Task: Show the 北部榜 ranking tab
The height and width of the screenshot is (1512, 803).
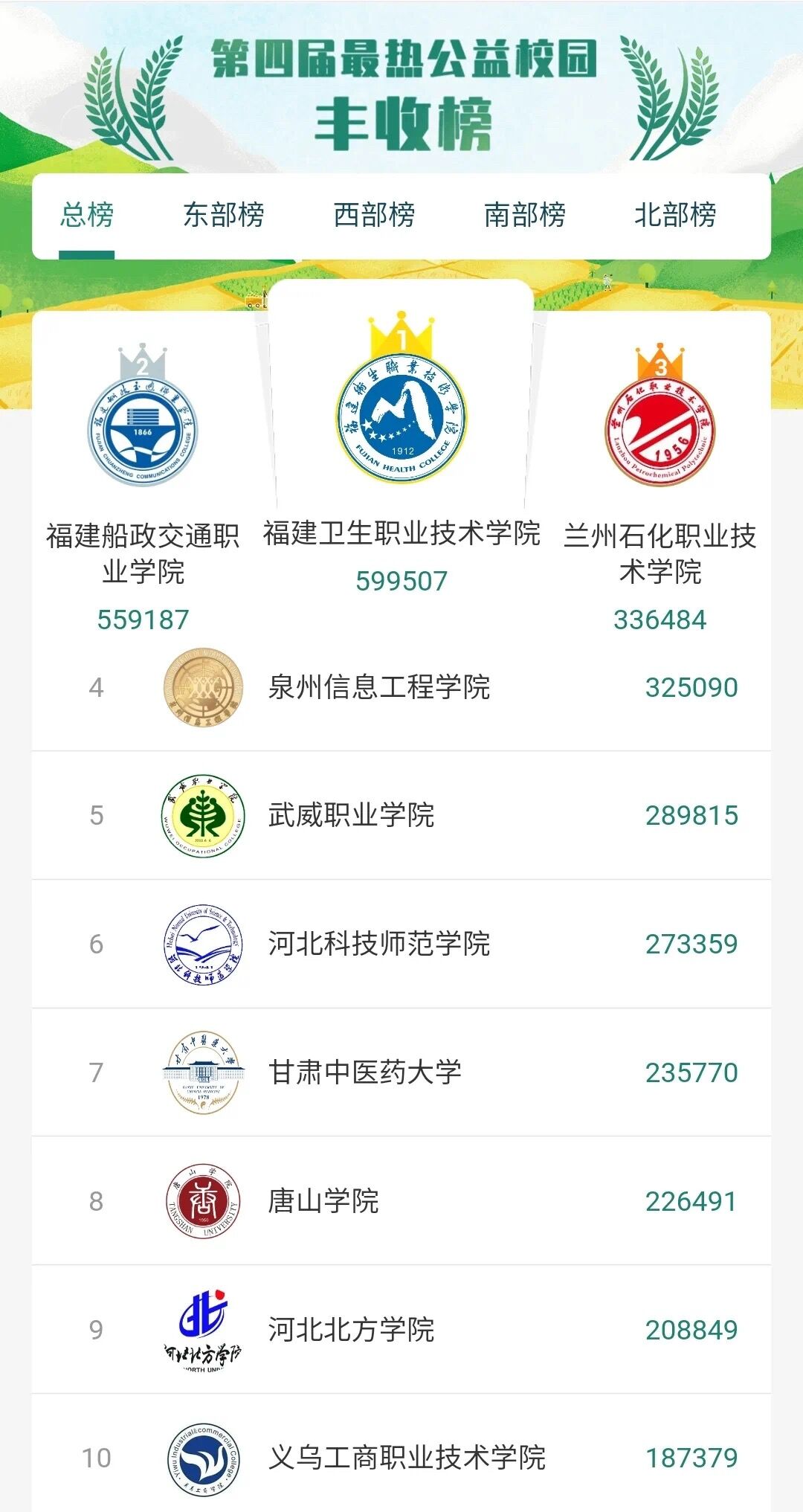Action: pyautogui.click(x=675, y=215)
